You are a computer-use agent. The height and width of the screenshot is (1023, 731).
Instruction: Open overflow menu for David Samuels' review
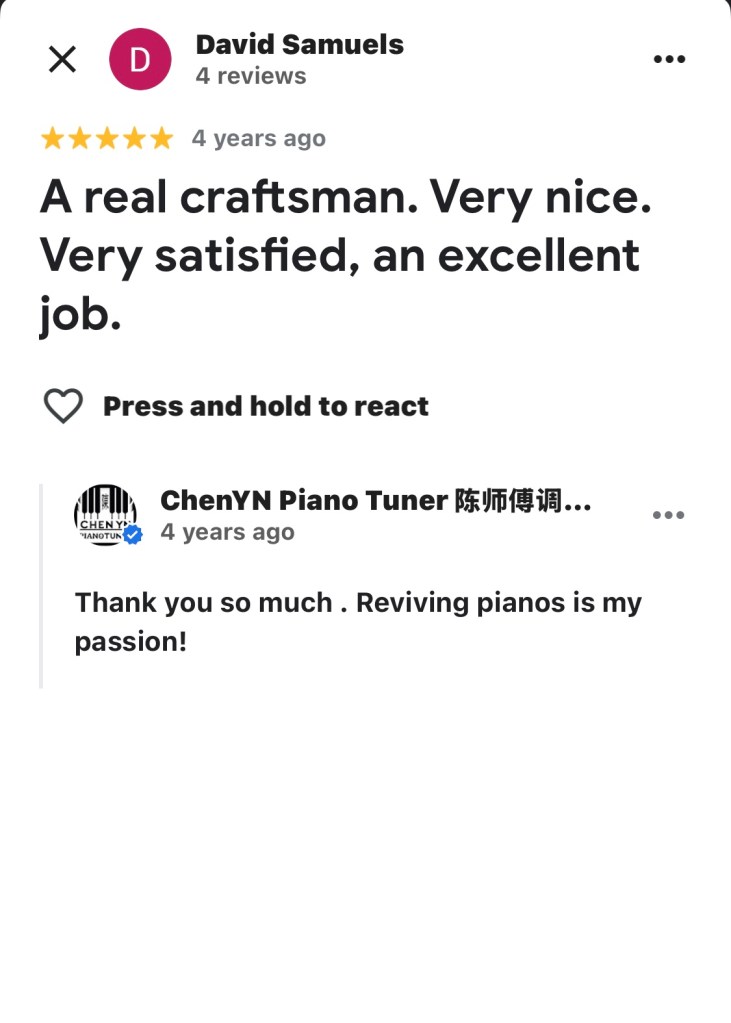coord(669,60)
